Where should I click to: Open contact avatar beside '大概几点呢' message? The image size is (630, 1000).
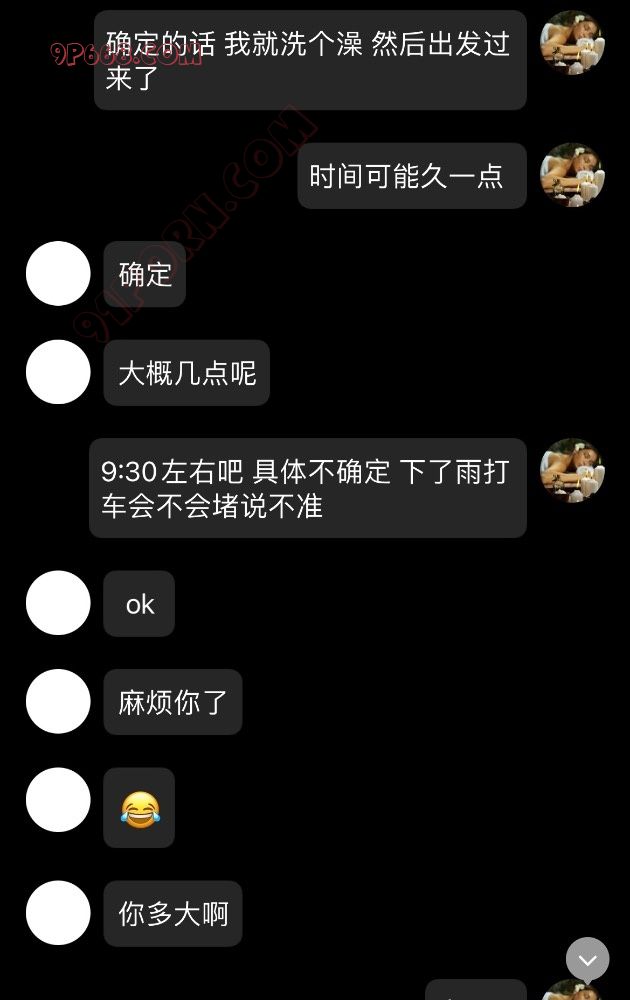click(58, 372)
